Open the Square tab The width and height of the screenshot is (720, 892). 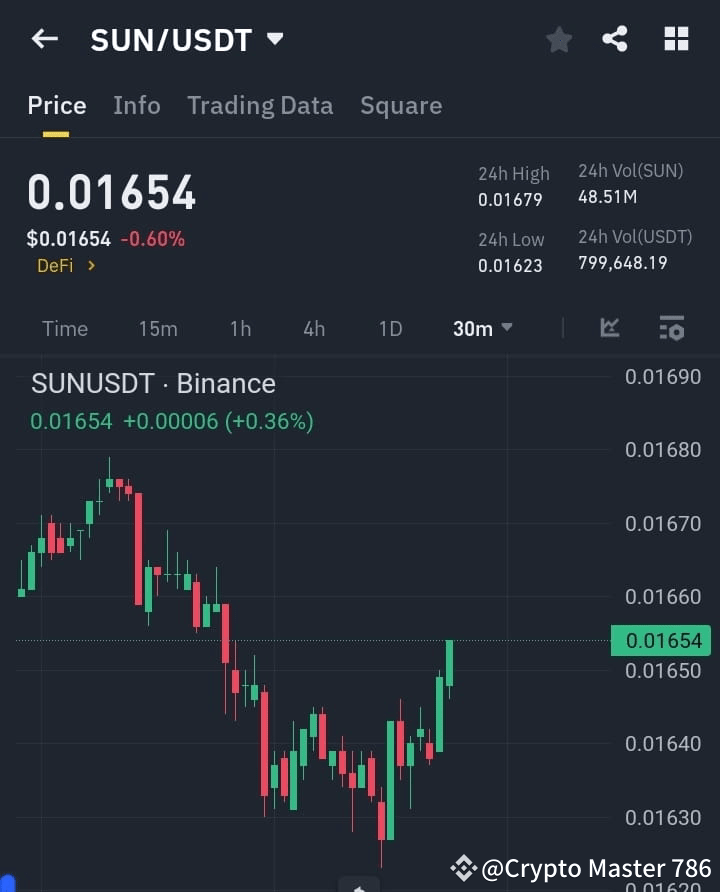[x=401, y=105]
